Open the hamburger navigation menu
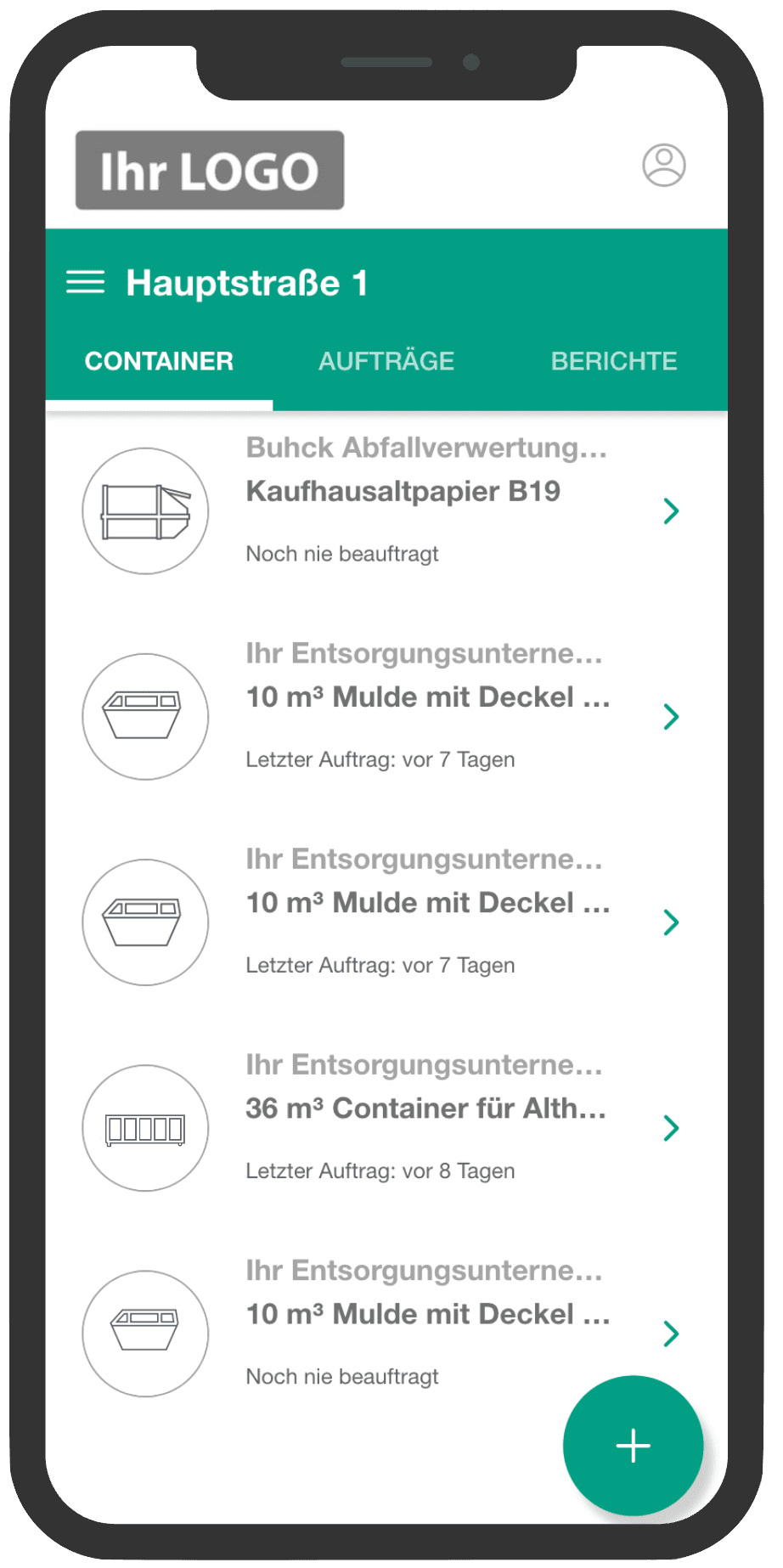 tap(87, 281)
